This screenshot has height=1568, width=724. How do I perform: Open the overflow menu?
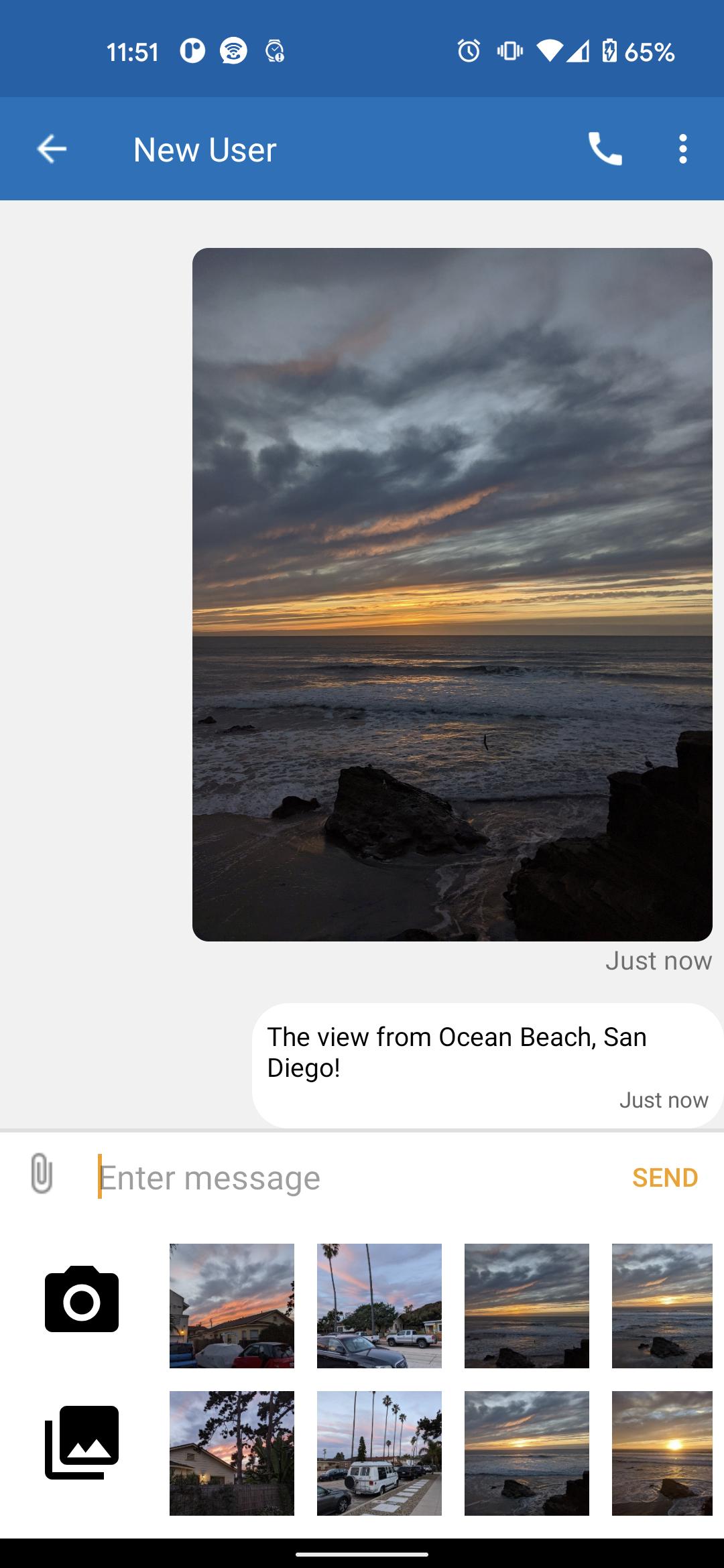pos(682,149)
